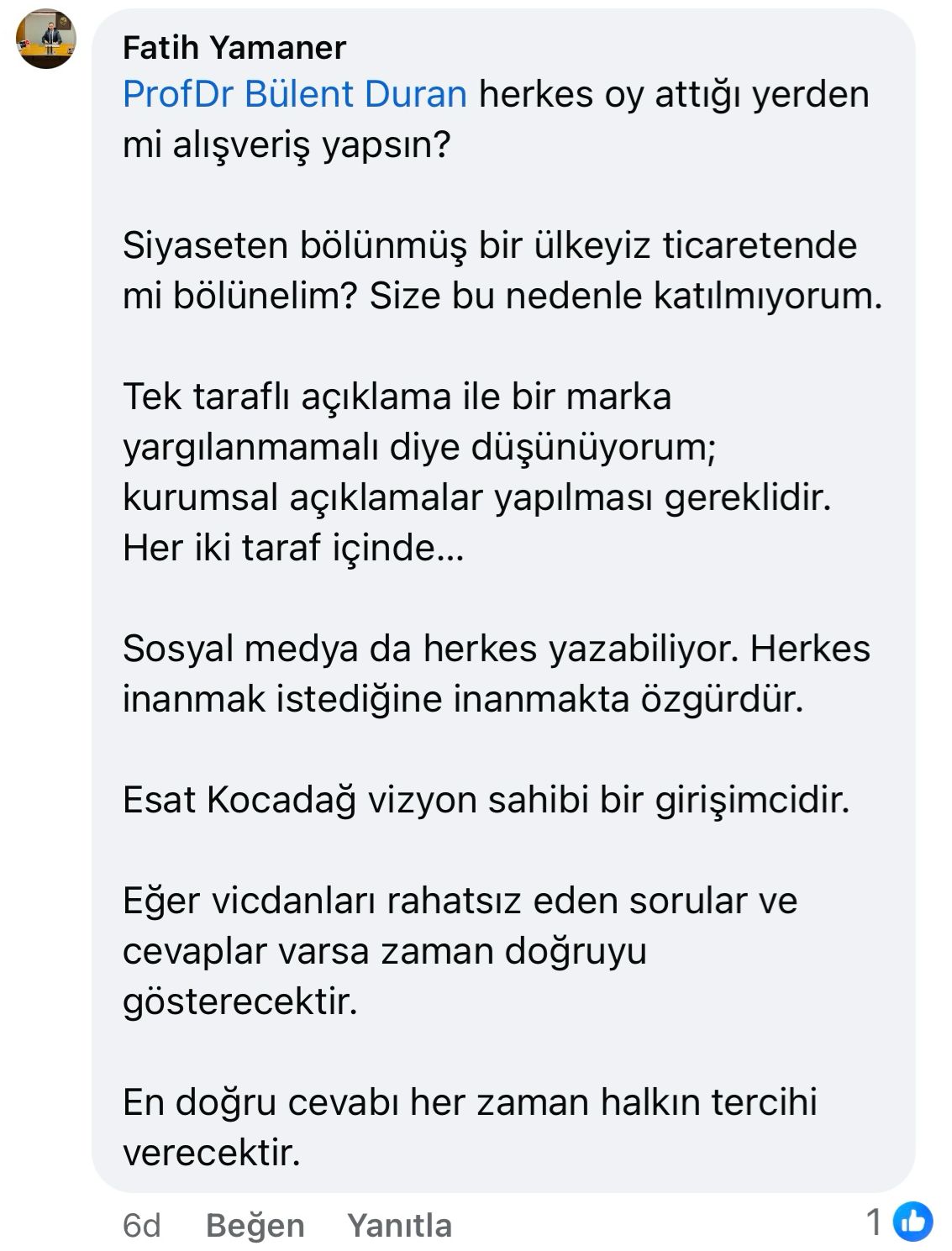Image resolution: width=952 pixels, height=1251 pixels.
Task: Open commenter name Fatih Yamaner
Action: (x=234, y=48)
